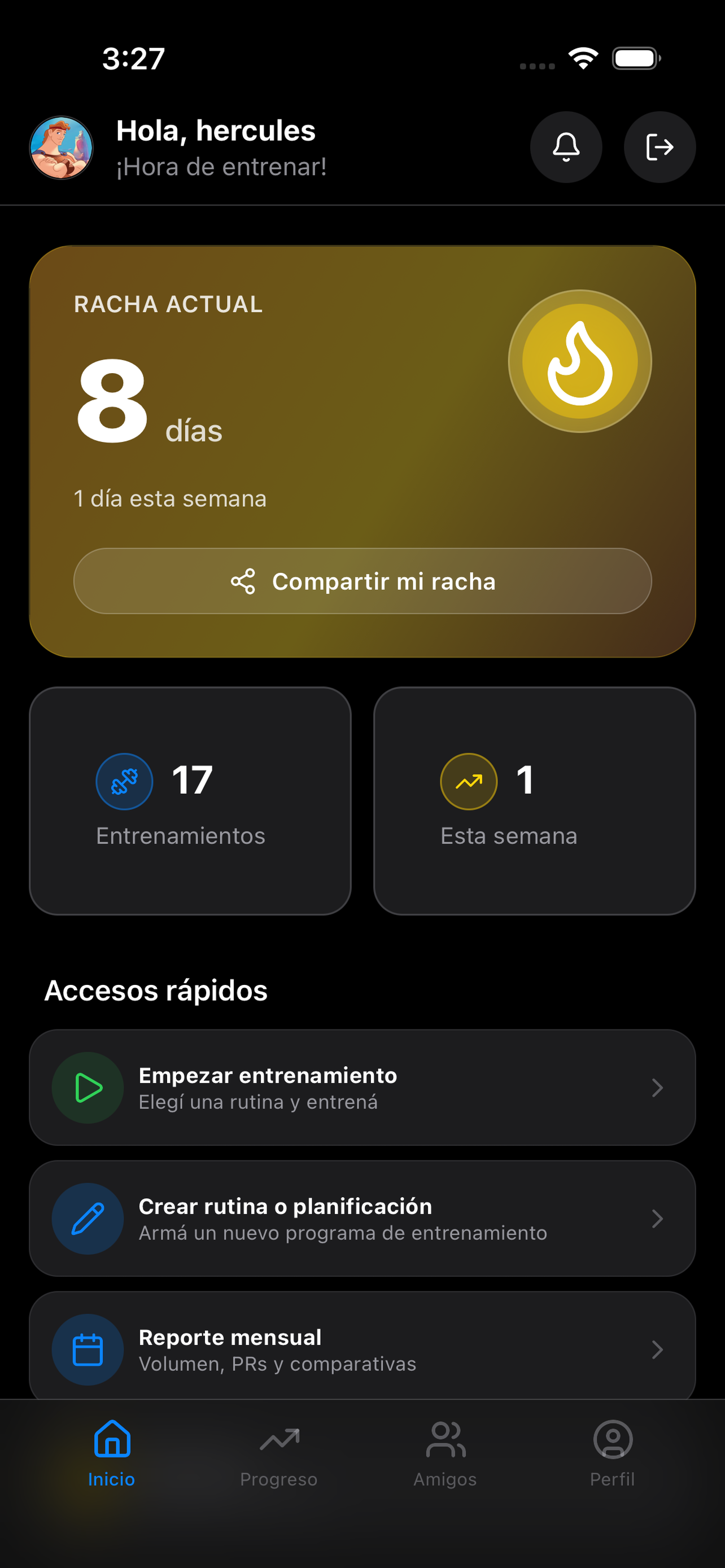Tap the share icon inside Compartir mi racha
The height and width of the screenshot is (1568, 725).
click(243, 581)
